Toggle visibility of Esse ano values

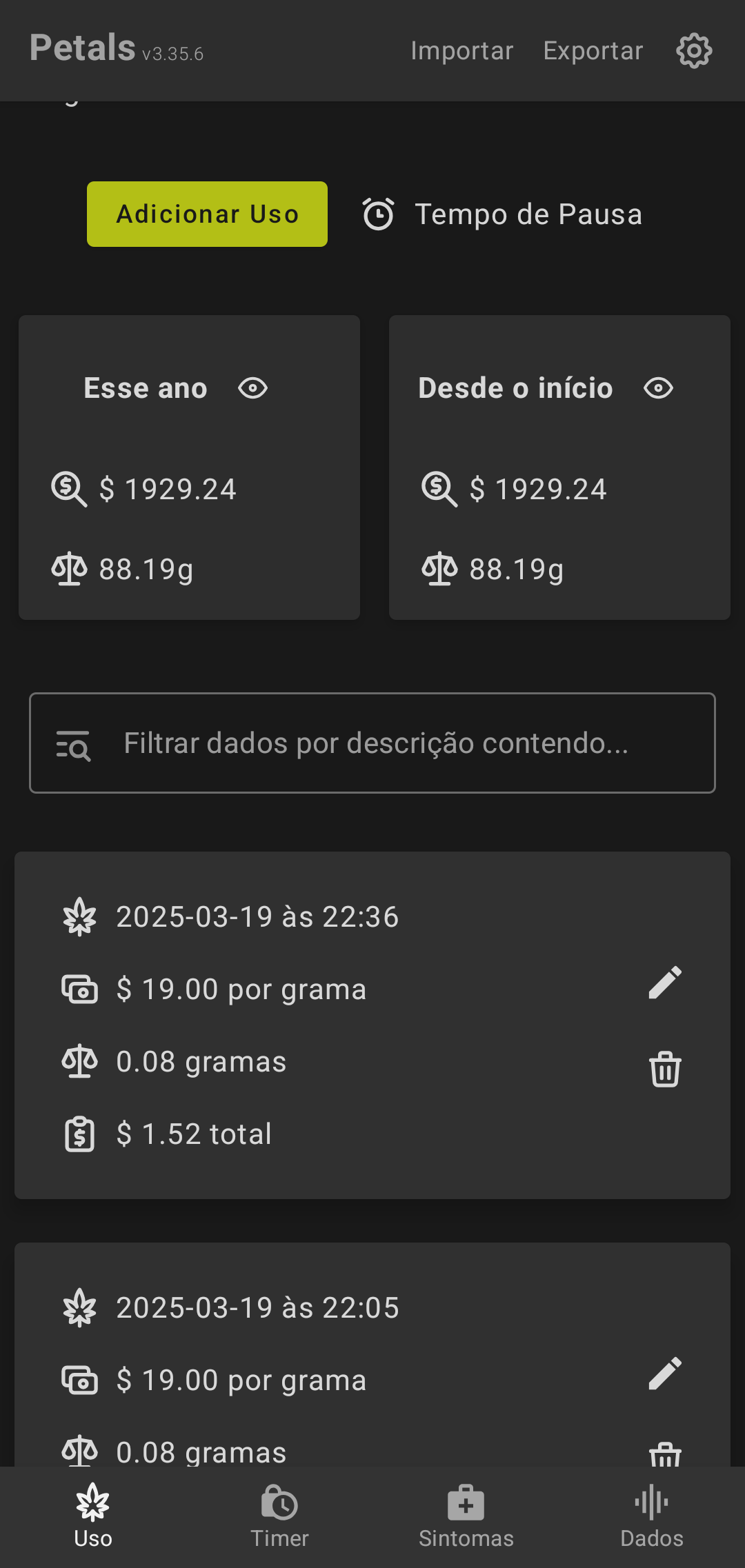click(252, 388)
